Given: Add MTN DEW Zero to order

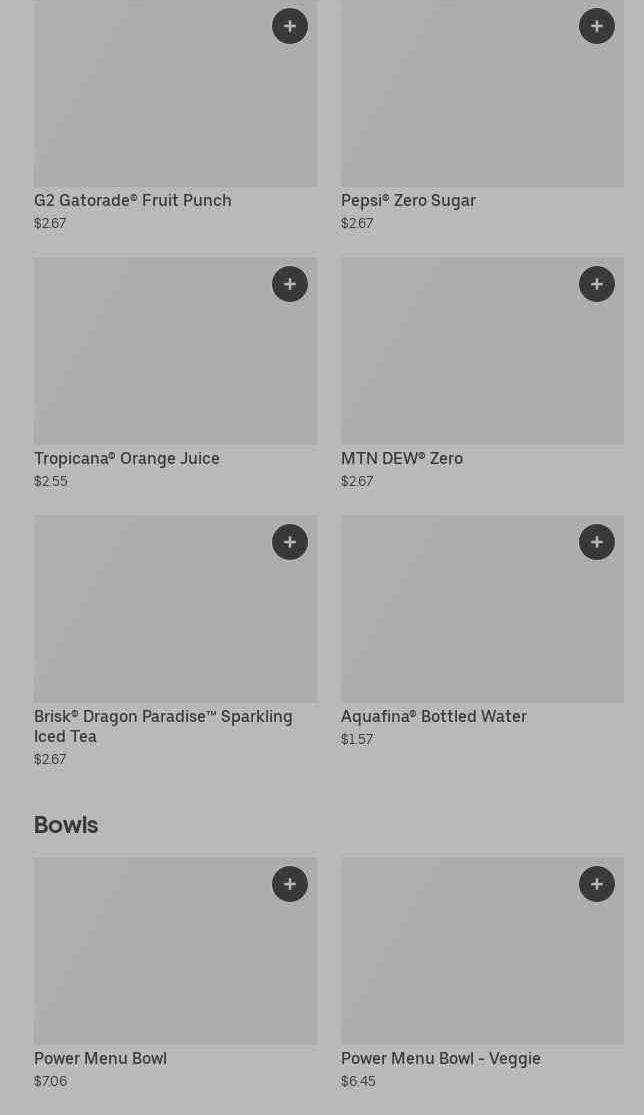Looking at the screenshot, I should click(x=597, y=284).
